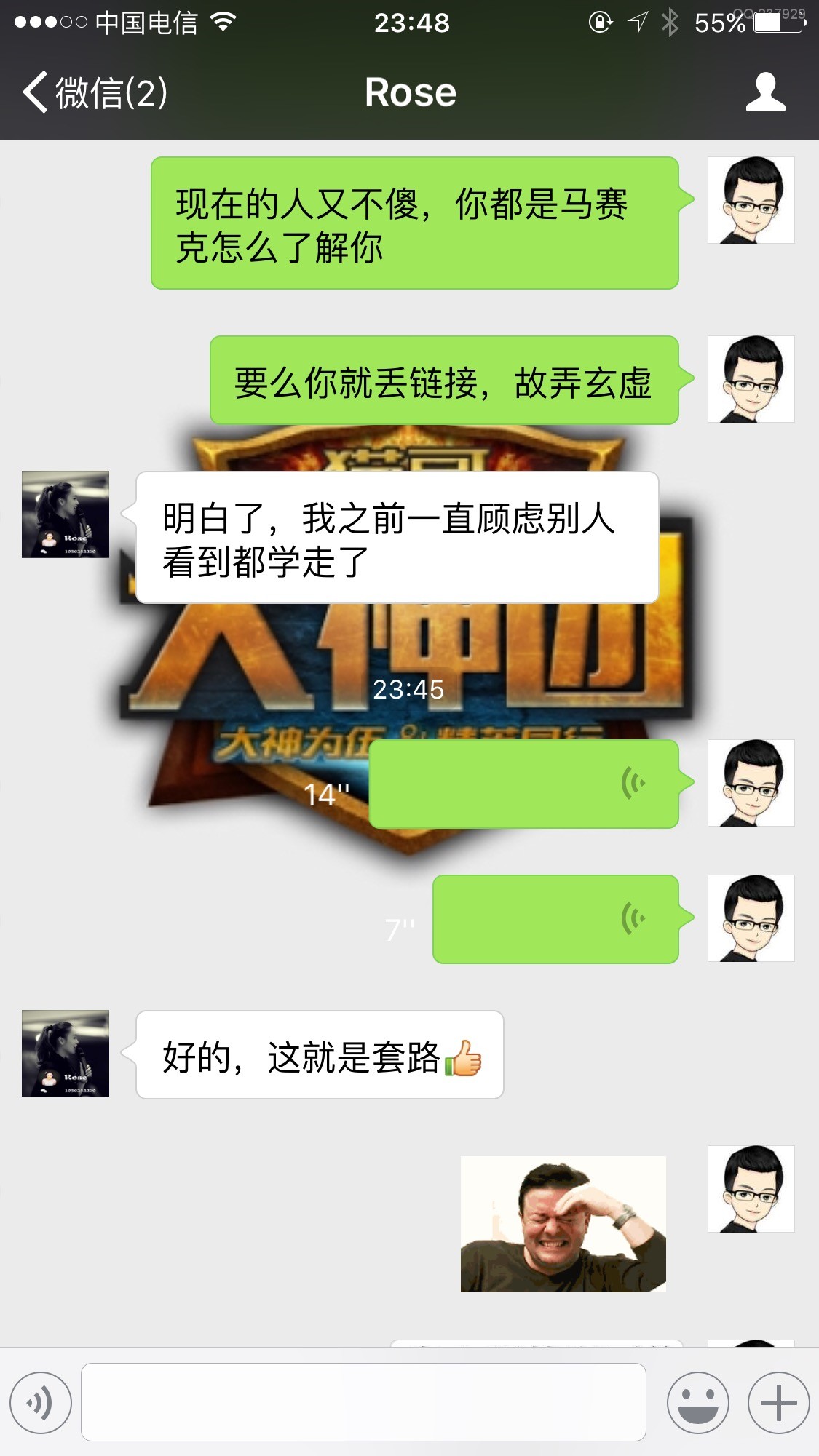Open the laughing man sticker image
The height and width of the screenshot is (1456, 819).
[x=563, y=1224]
